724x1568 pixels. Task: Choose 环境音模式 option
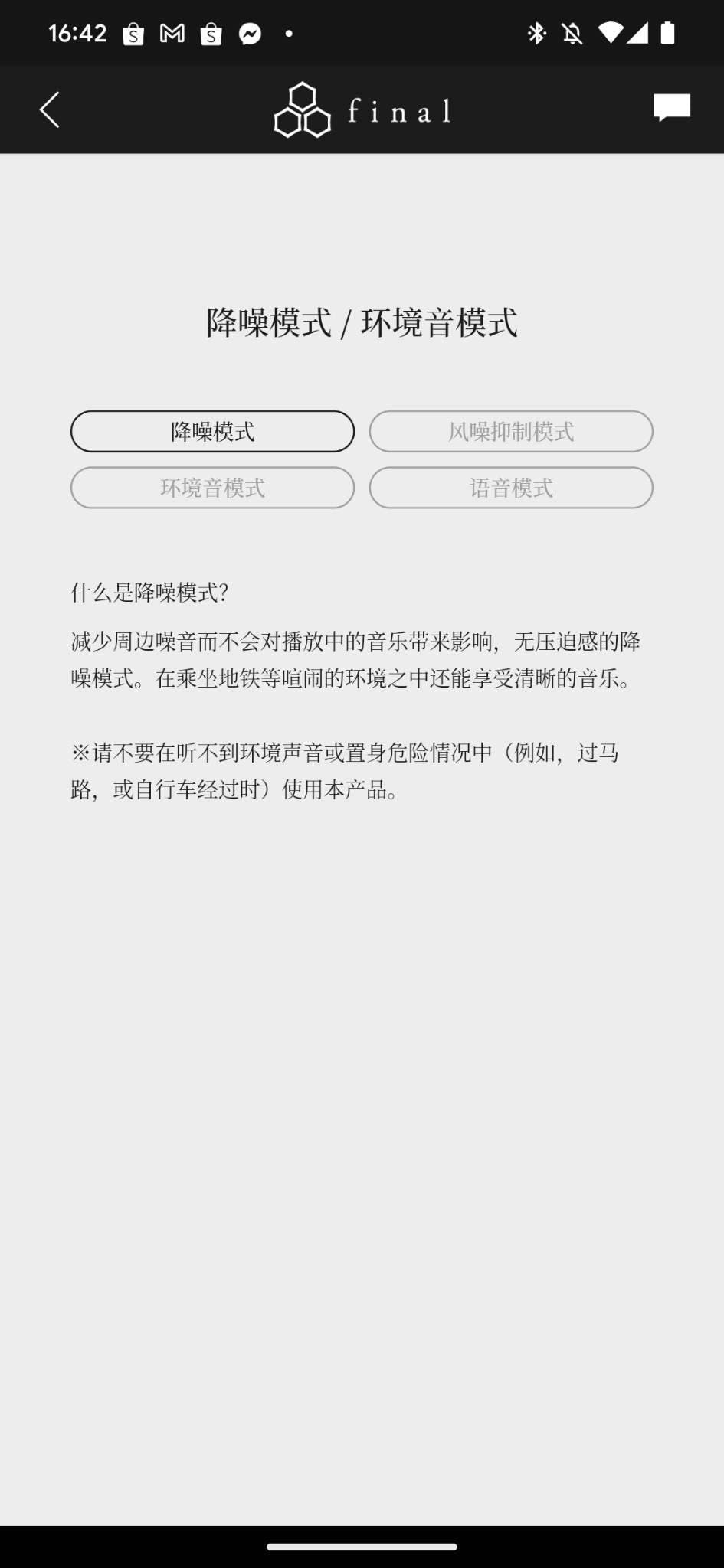[x=212, y=488]
